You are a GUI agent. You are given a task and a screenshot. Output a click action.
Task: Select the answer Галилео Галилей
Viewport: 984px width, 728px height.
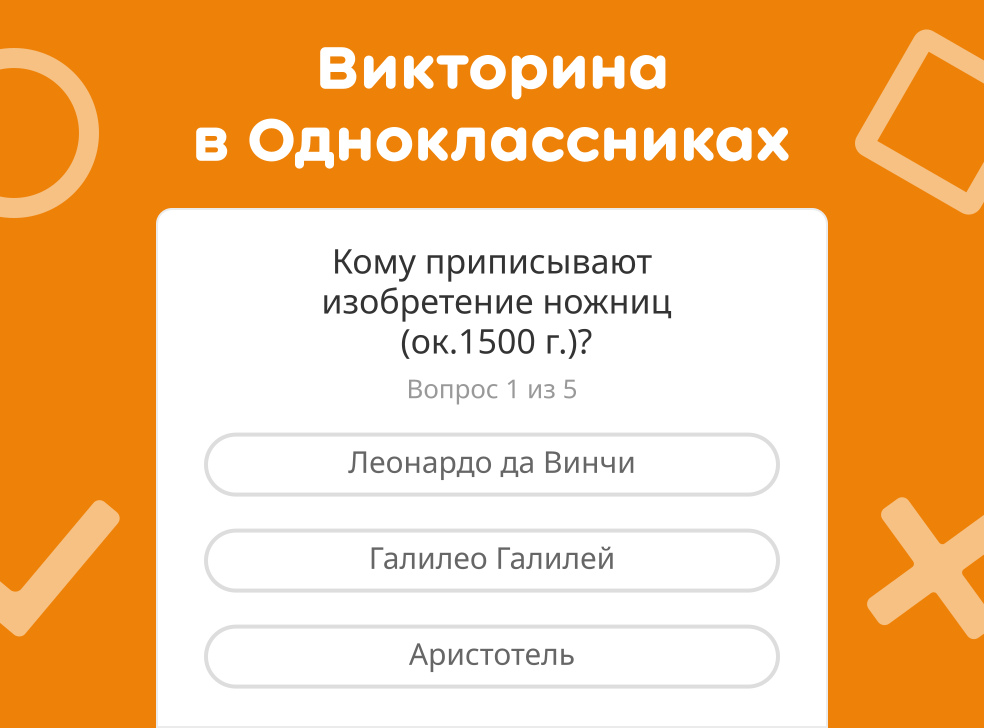(x=491, y=560)
